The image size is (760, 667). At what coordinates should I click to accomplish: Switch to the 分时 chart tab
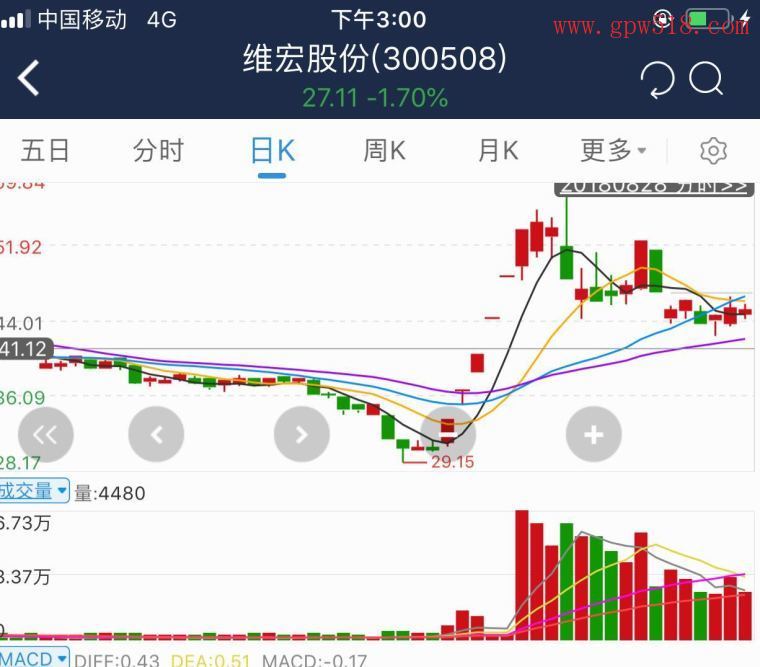click(x=158, y=151)
